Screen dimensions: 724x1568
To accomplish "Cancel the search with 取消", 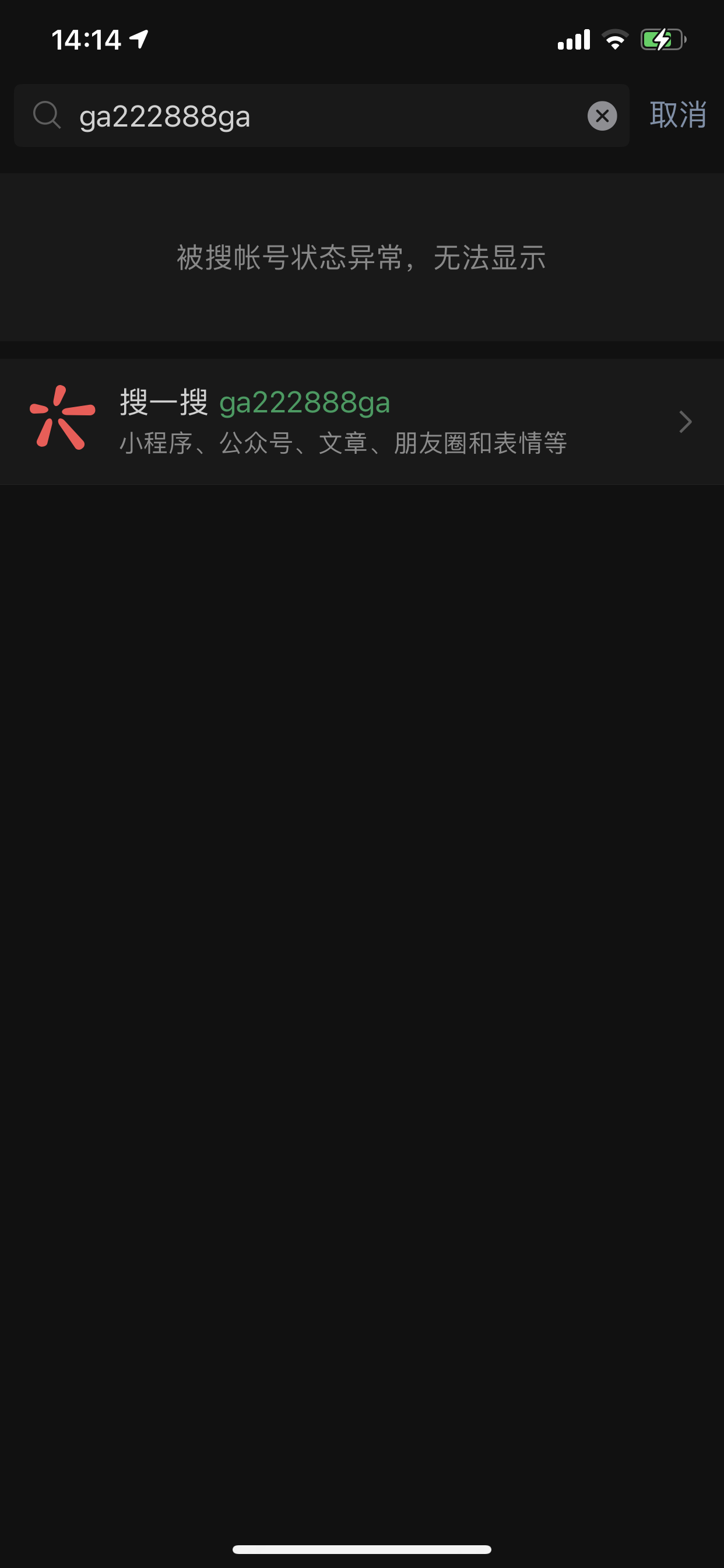I will click(x=677, y=114).
